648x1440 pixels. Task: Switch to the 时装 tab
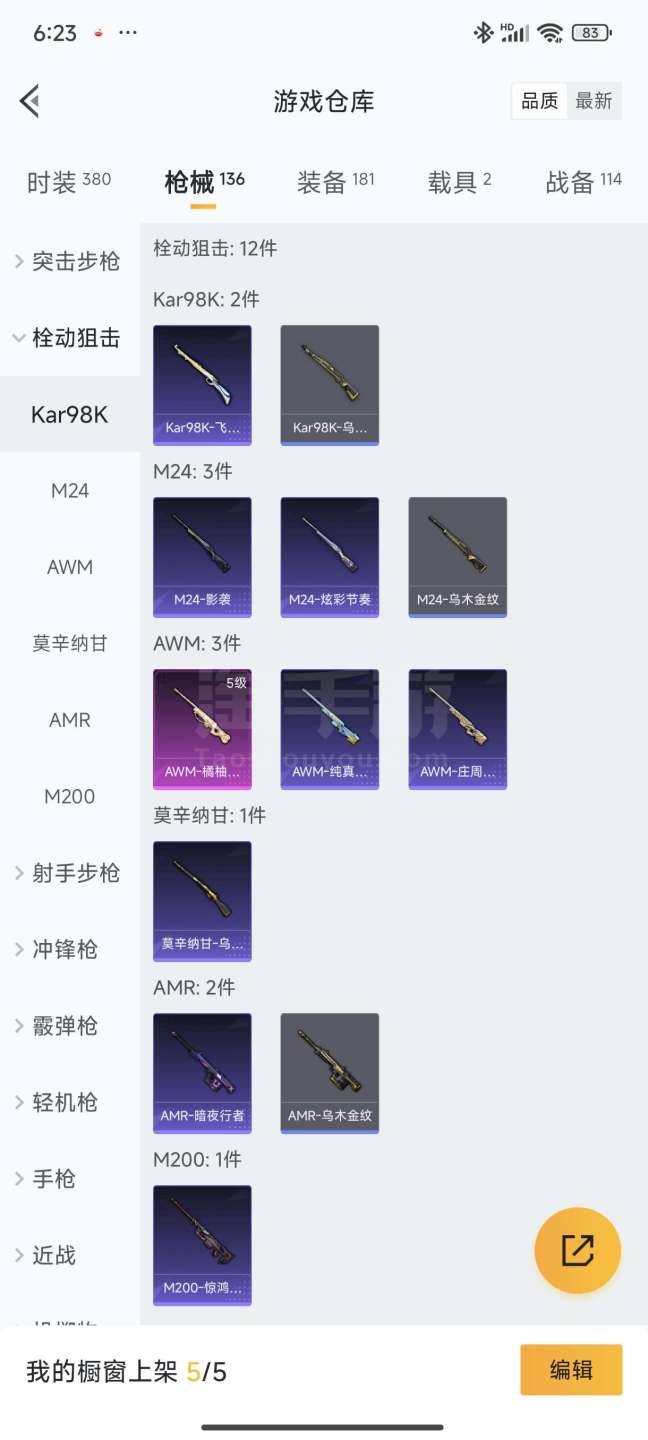(68, 182)
